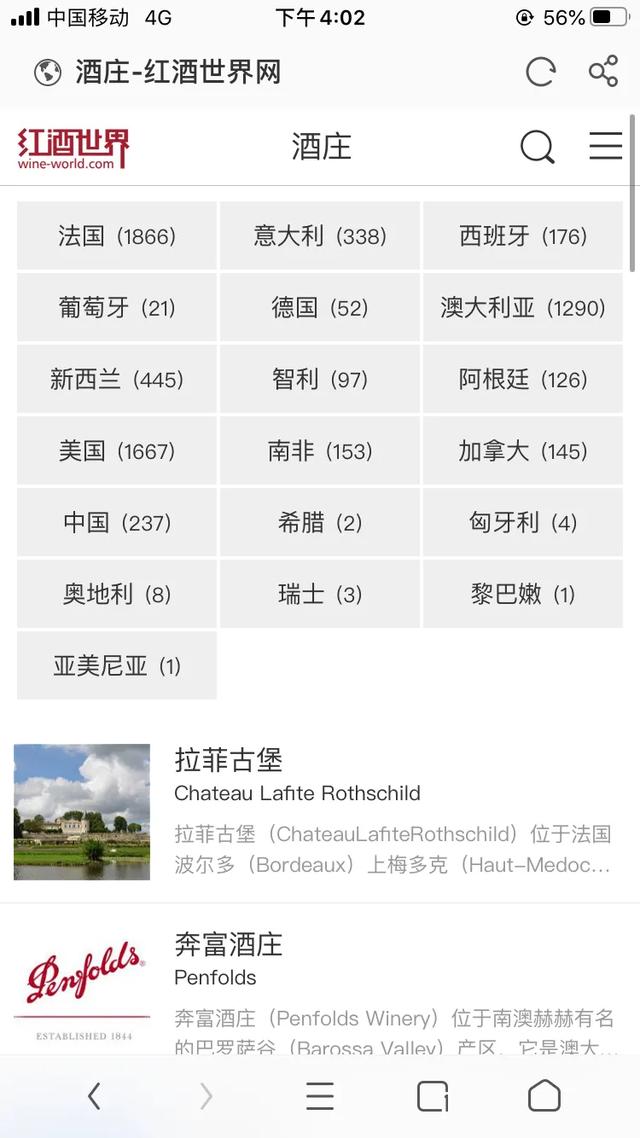Select the 意大利 (338) country filter
The width and height of the screenshot is (640, 1138).
320,236
